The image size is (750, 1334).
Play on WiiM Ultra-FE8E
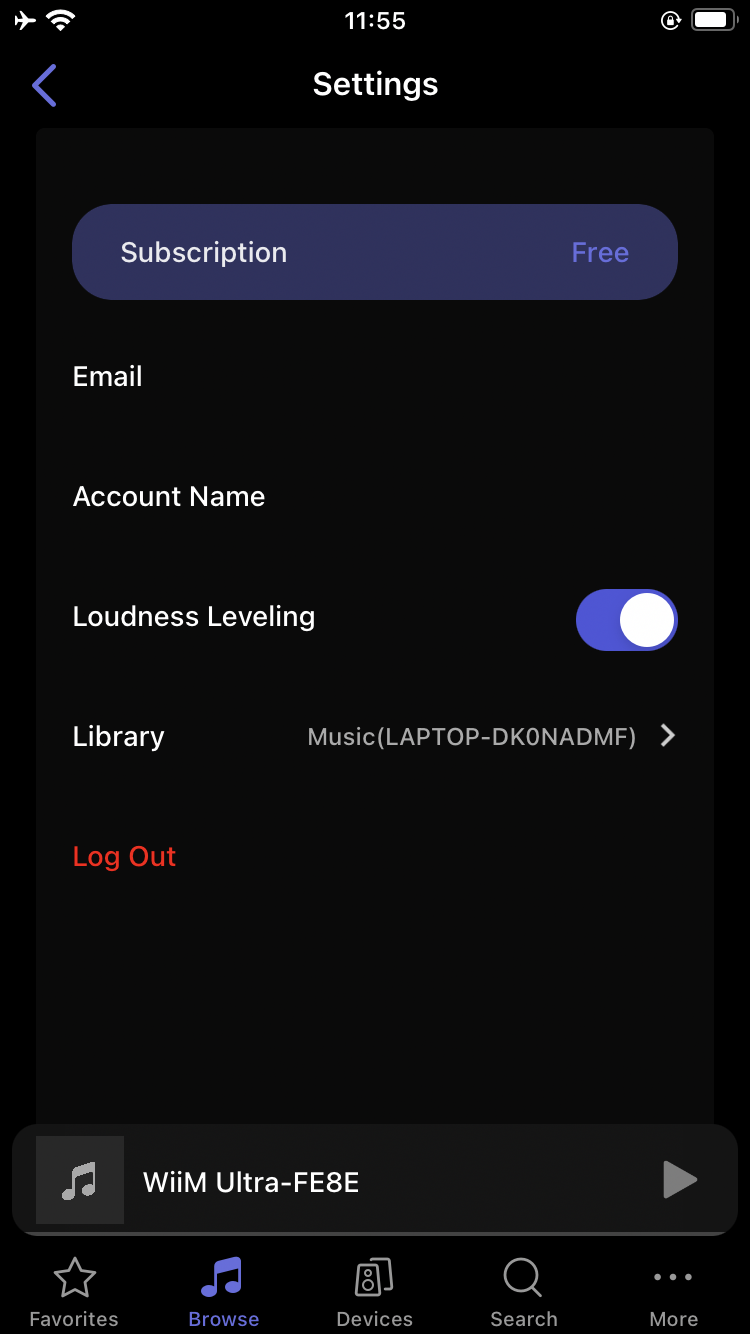[x=679, y=1180]
